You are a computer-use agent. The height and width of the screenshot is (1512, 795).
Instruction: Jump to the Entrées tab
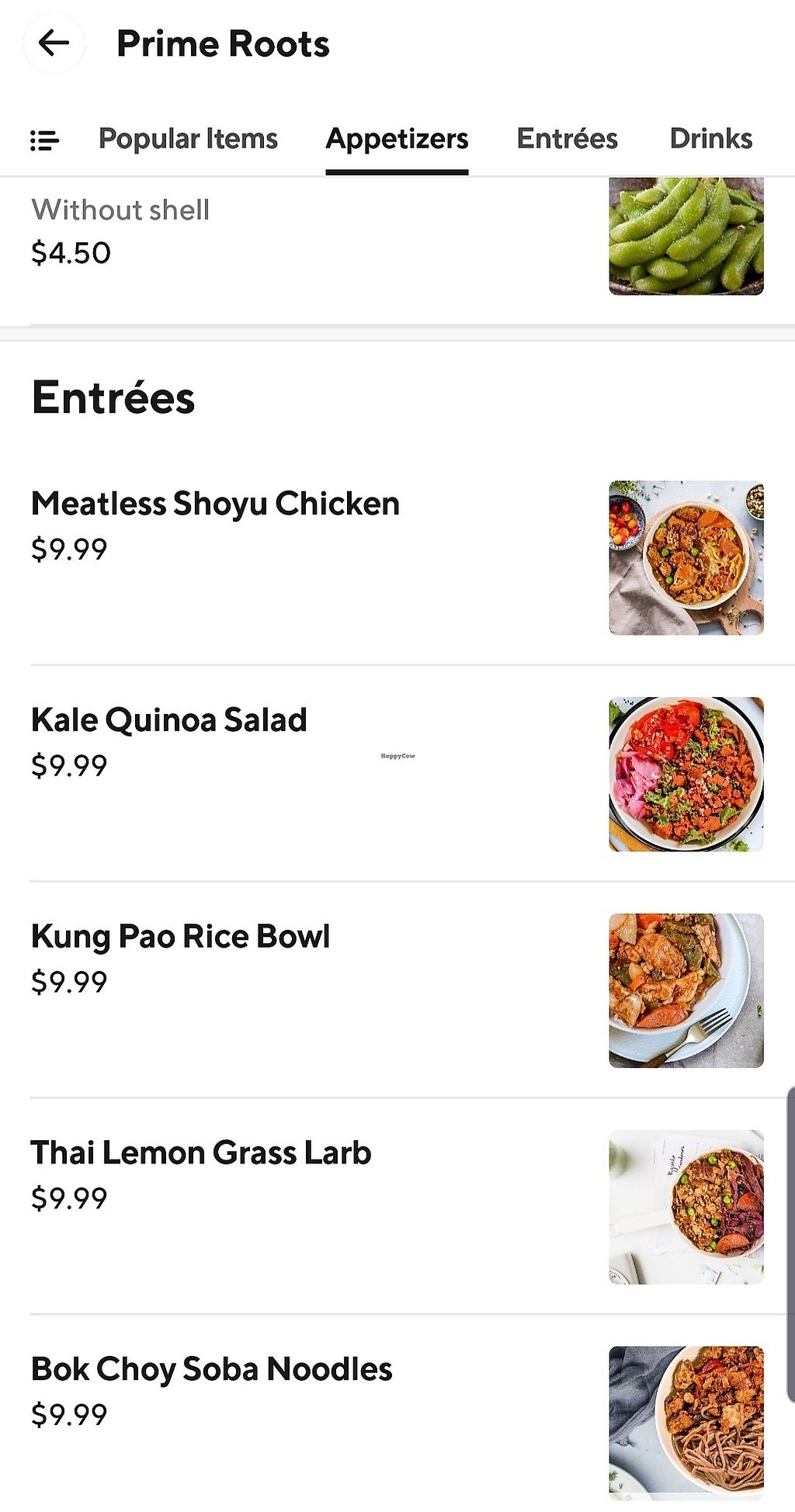click(567, 139)
